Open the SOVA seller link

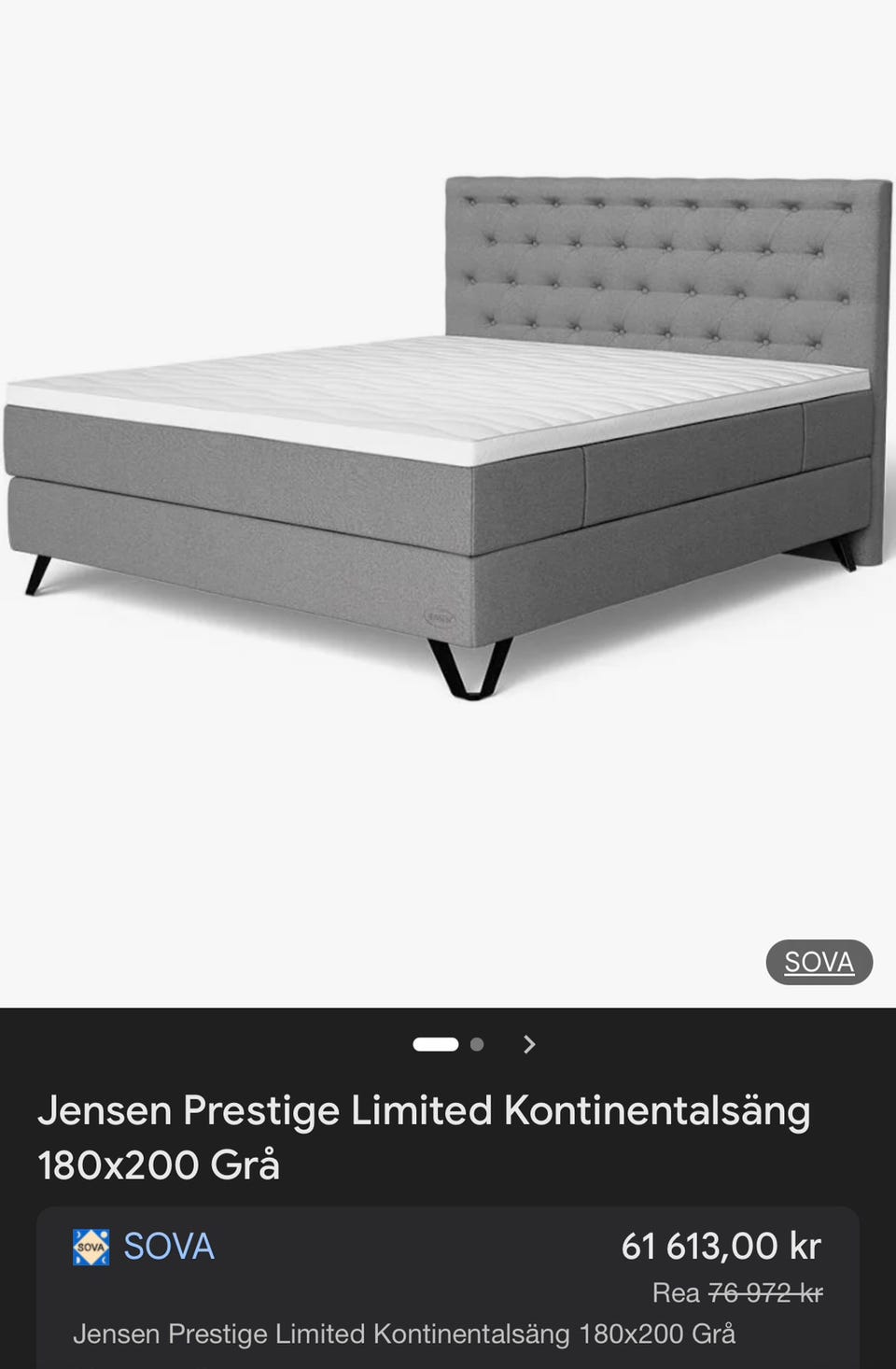point(168,1247)
